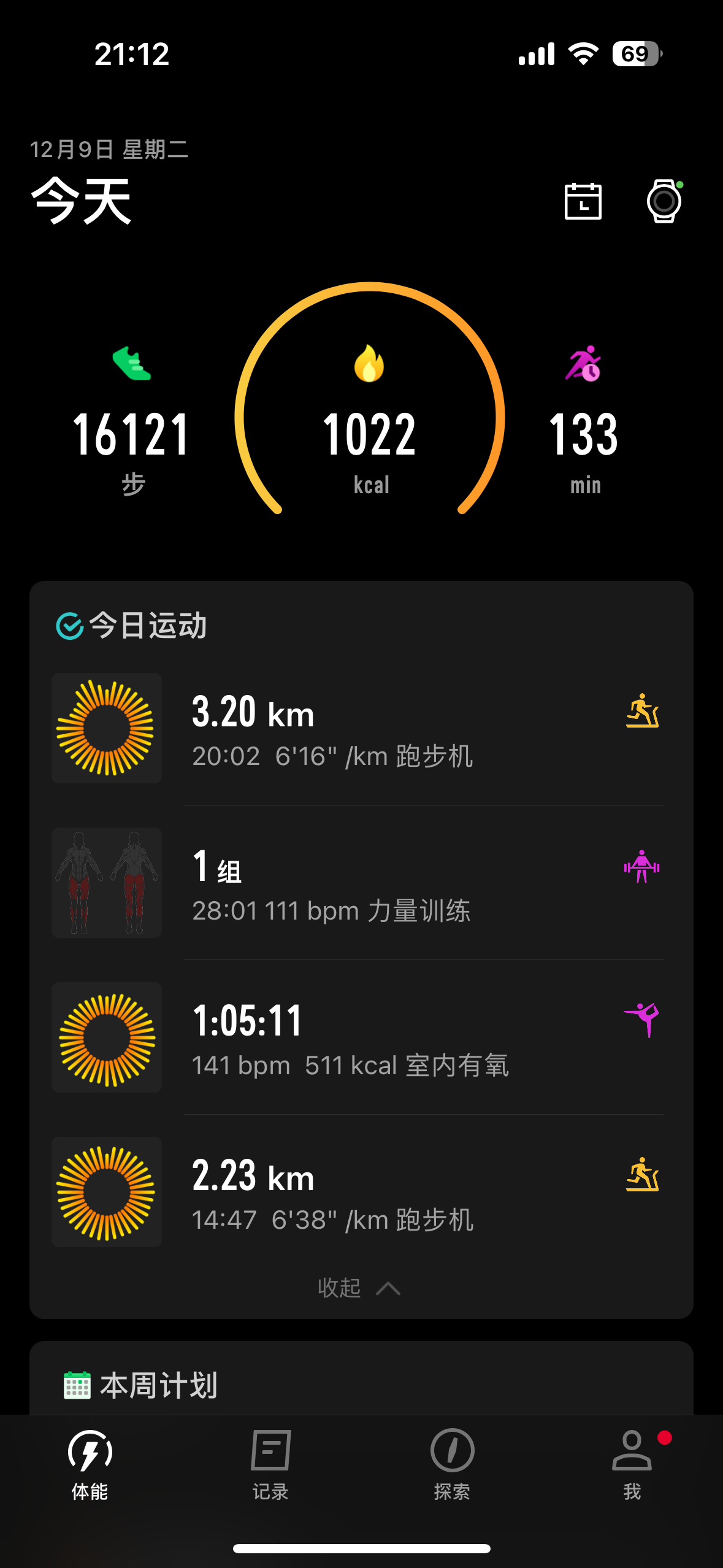723x1568 pixels.
Task: Open the 1:05:11 室内有氧 workout
Action: [362, 1038]
